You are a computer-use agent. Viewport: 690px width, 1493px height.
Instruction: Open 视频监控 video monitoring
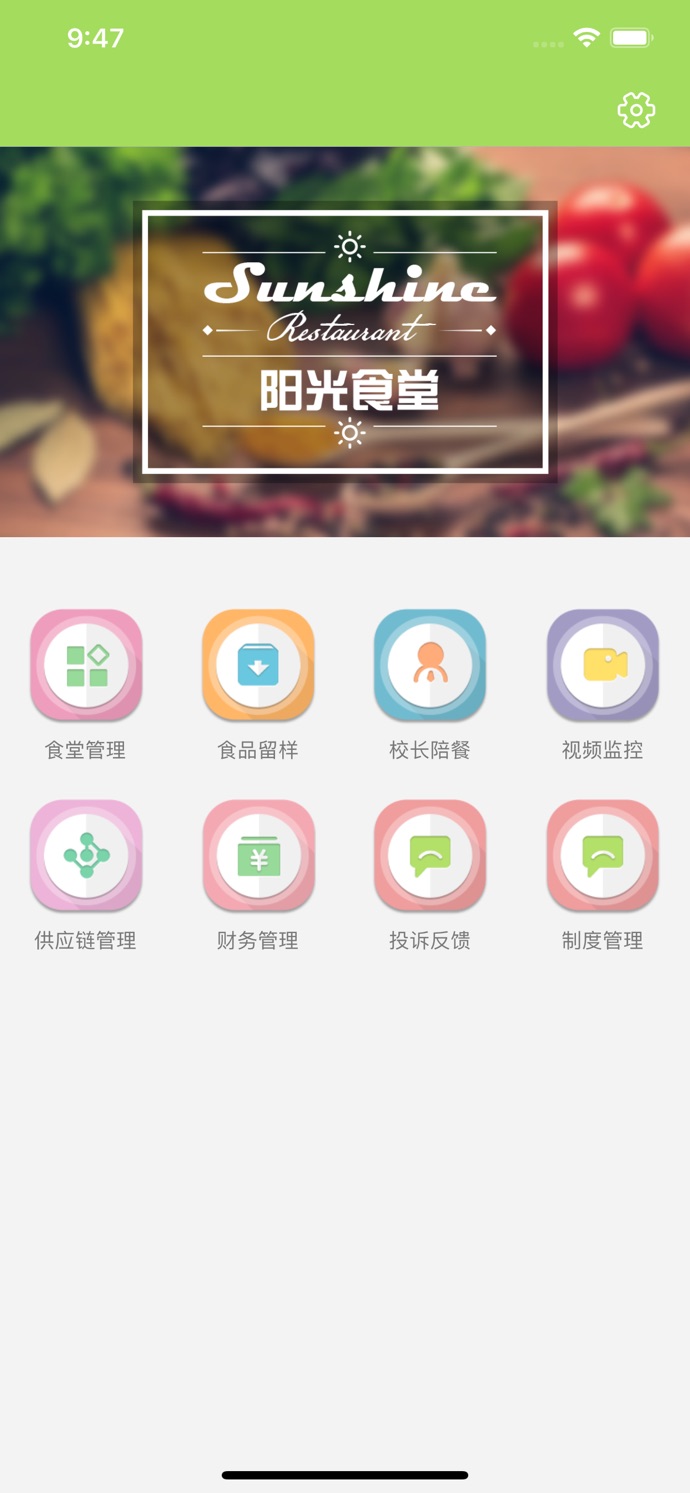[x=602, y=666]
